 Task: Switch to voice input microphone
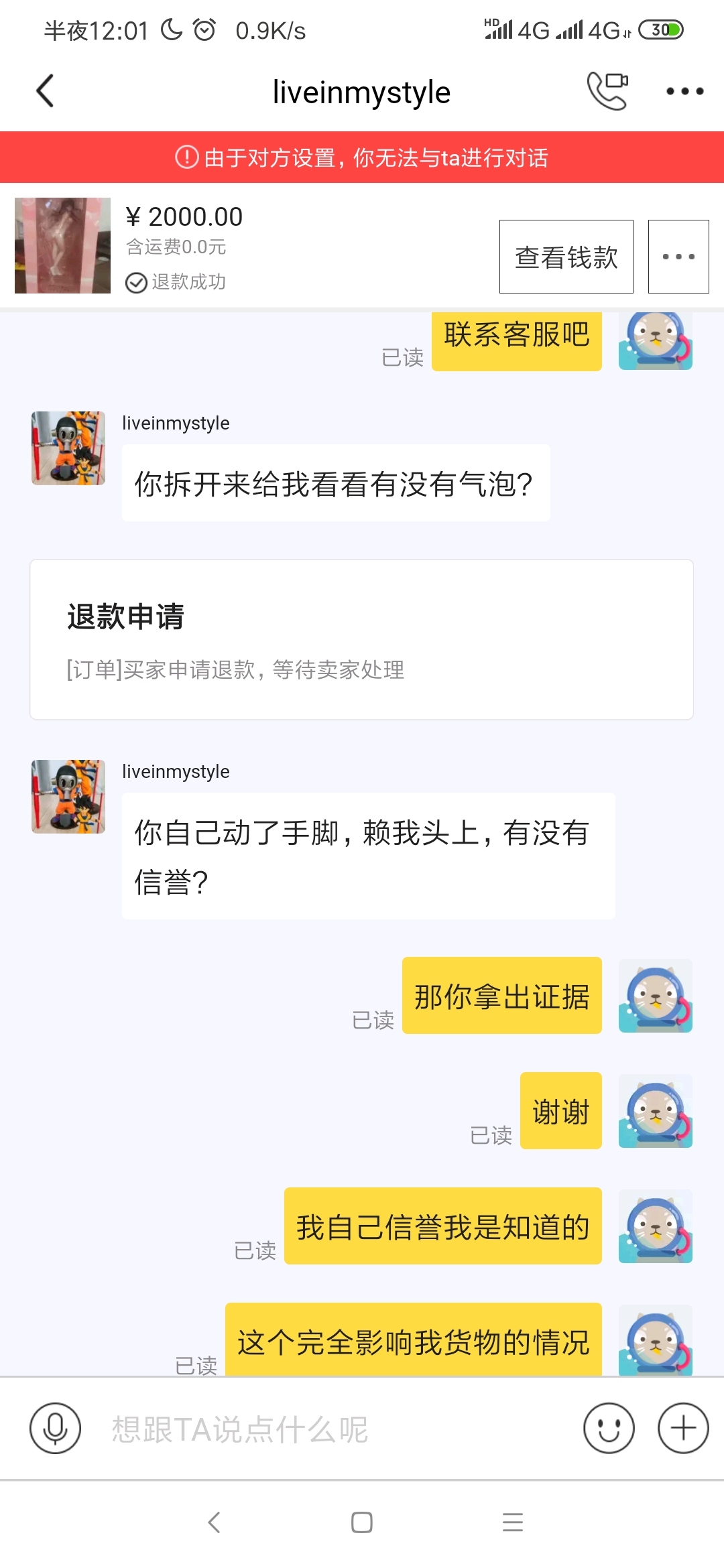point(55,1428)
